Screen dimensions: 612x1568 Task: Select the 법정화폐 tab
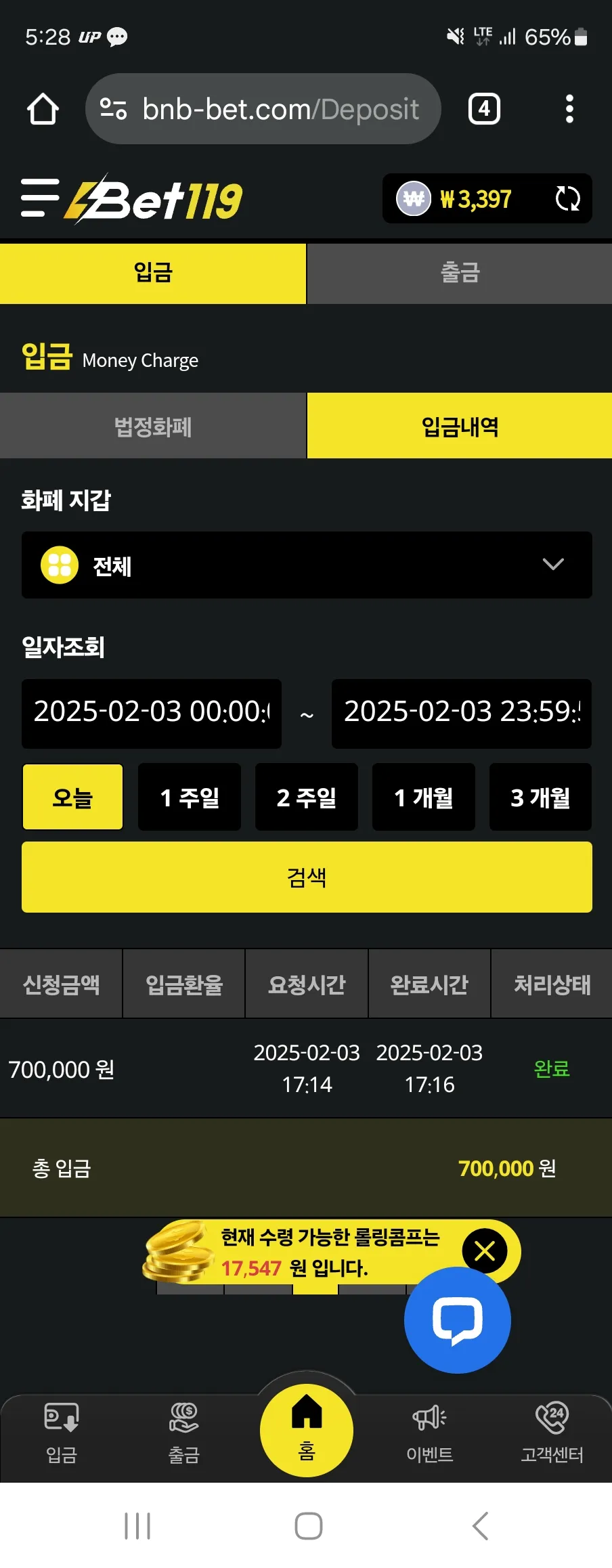pyautogui.click(x=153, y=427)
